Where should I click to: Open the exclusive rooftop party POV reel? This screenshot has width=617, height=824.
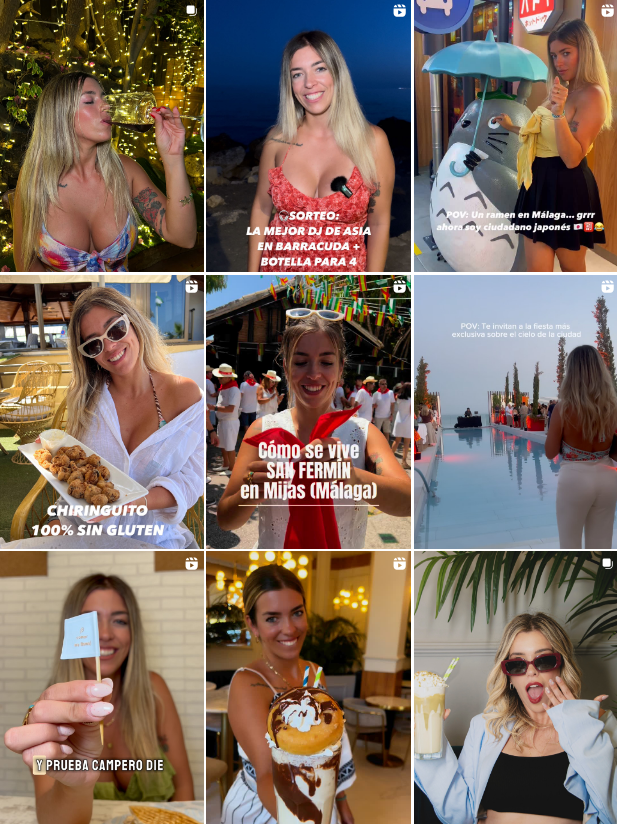coord(515,411)
